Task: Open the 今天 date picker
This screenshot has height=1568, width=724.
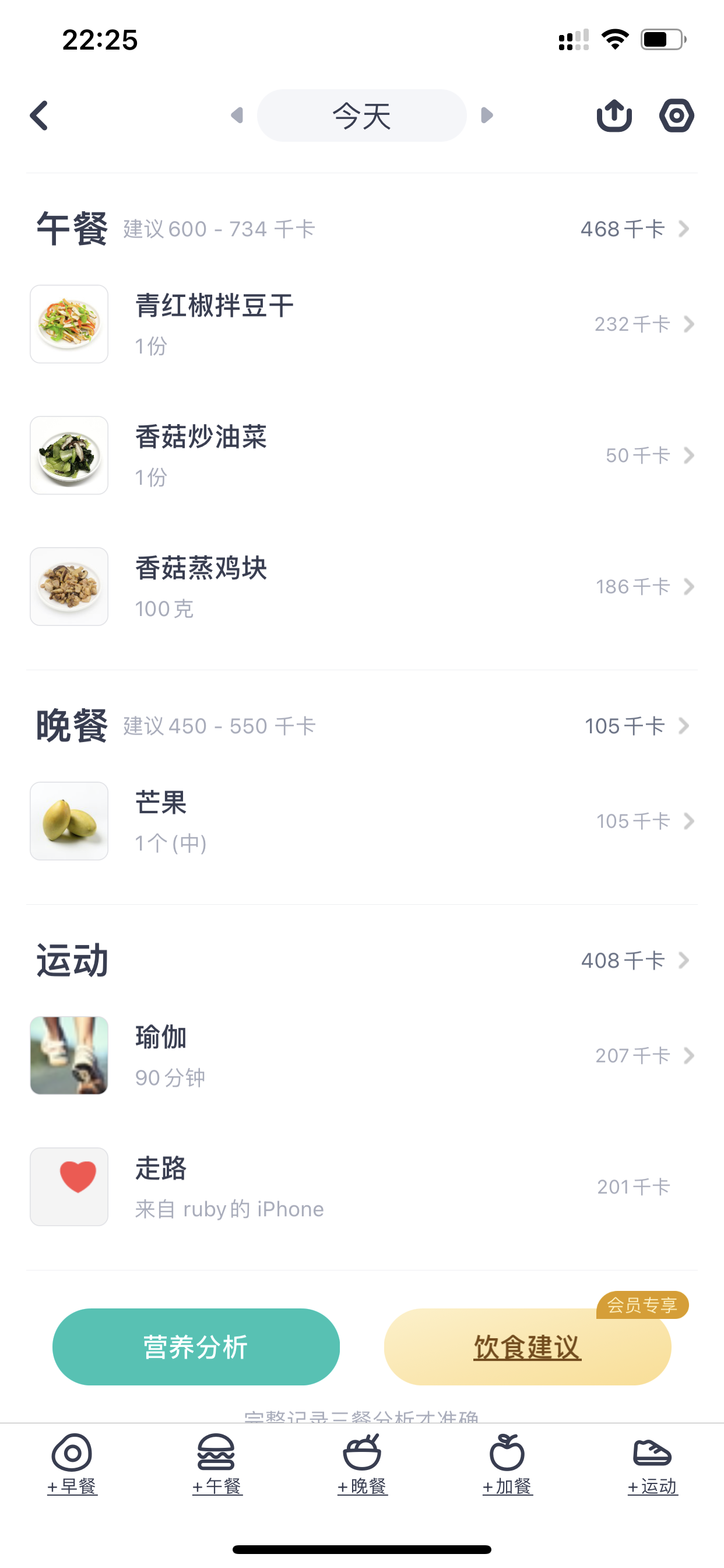Action: (361, 116)
